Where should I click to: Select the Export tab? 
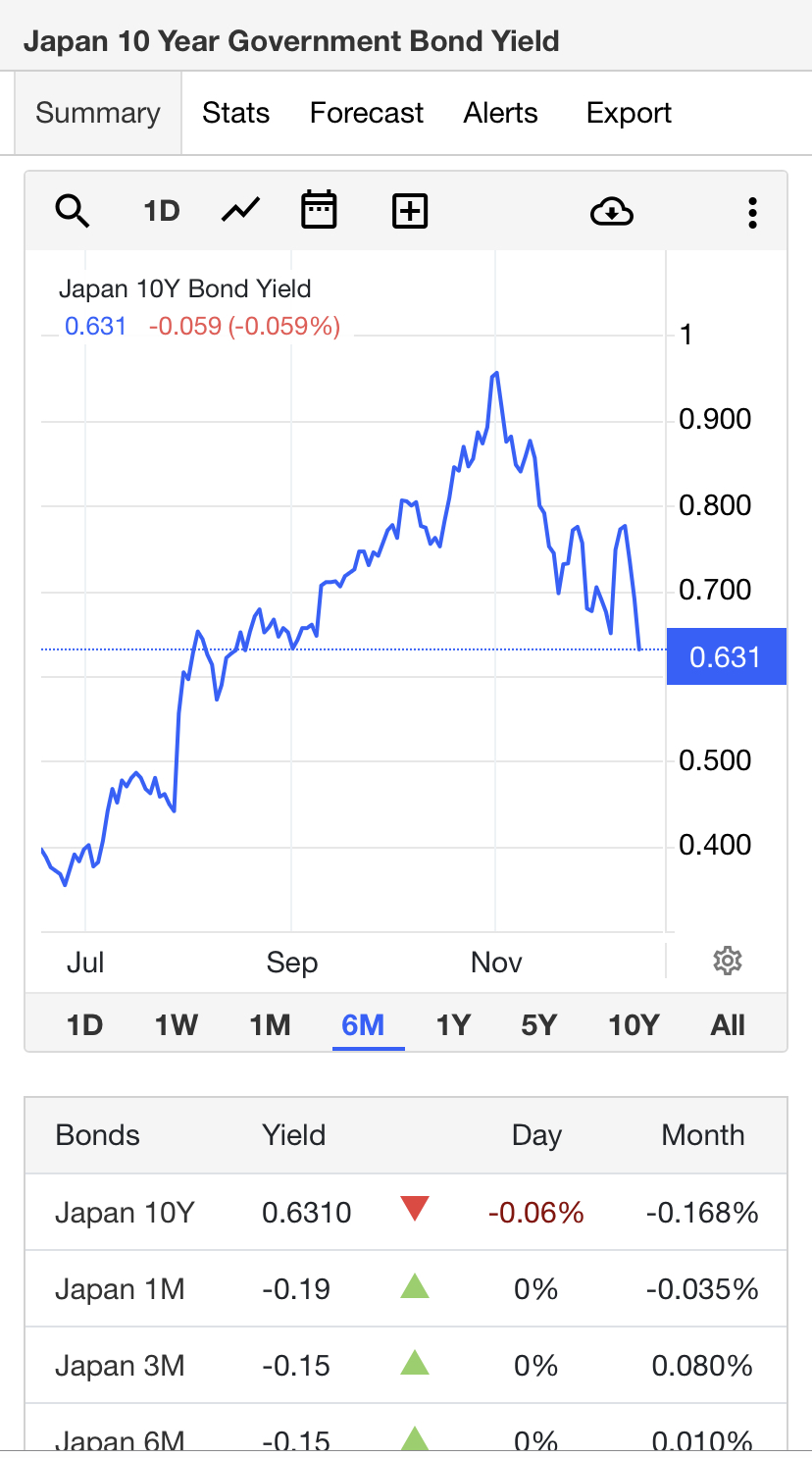coord(629,113)
